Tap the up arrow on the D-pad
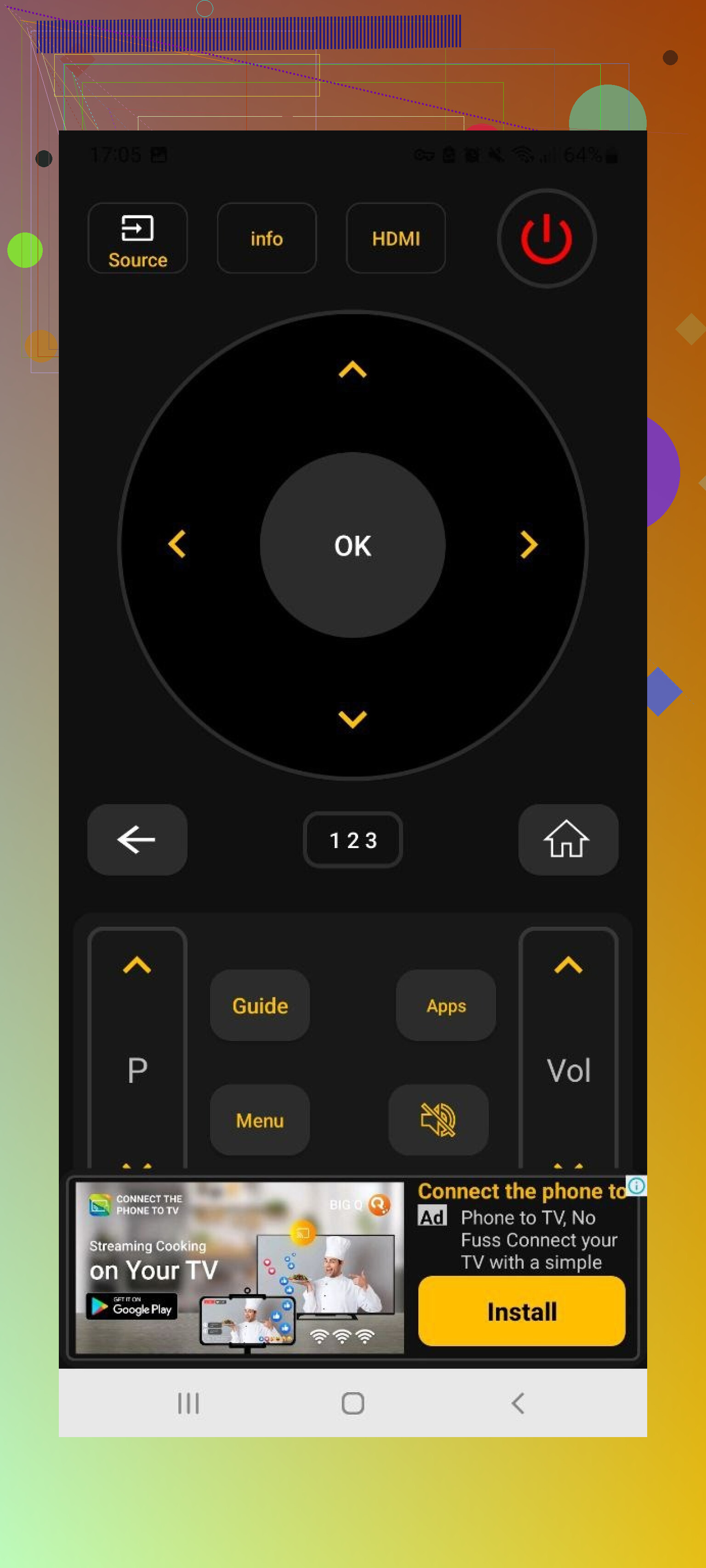Screen dimensions: 706x1568 click(352, 369)
